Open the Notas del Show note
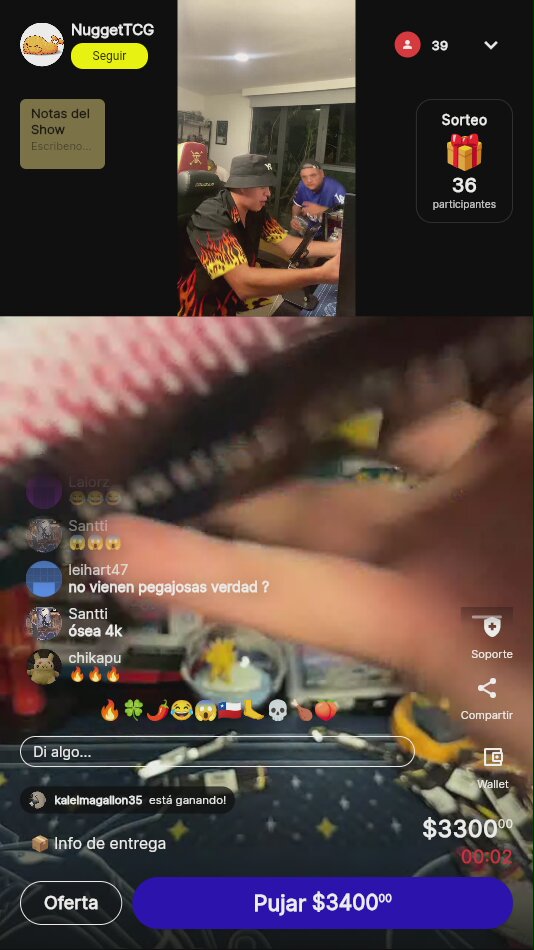This screenshot has width=534, height=950. [x=62, y=134]
